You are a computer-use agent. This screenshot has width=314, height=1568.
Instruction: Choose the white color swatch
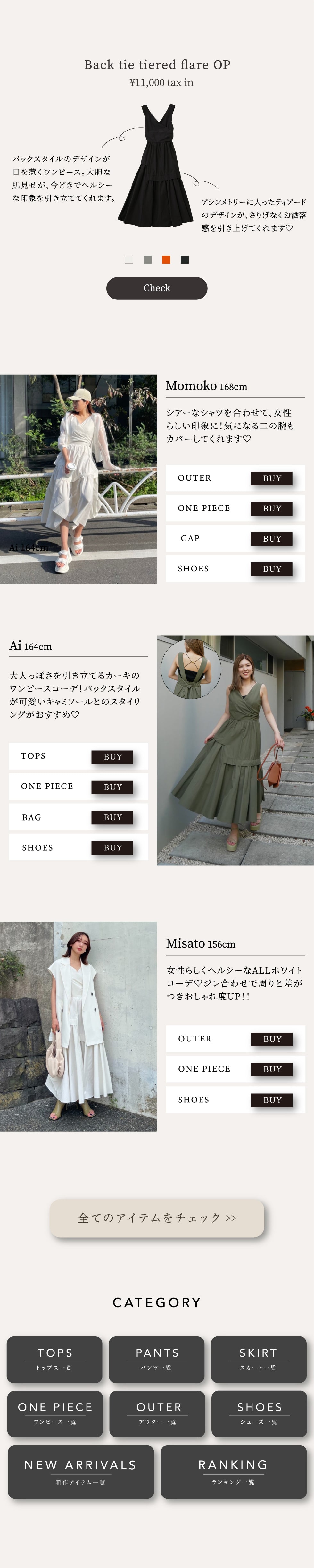tap(129, 260)
